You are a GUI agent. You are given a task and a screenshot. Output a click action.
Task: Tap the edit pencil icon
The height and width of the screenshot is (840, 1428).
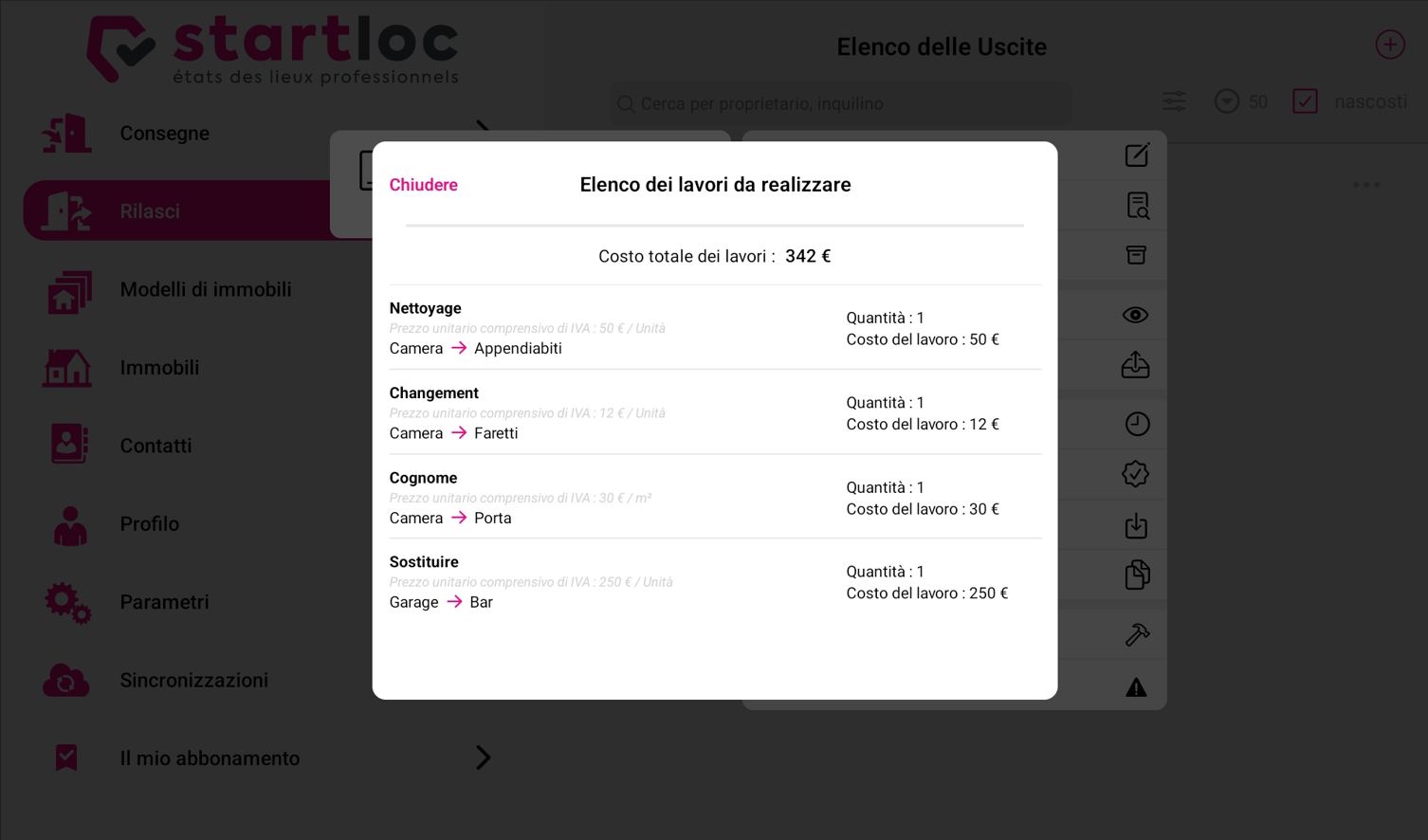tap(1136, 155)
